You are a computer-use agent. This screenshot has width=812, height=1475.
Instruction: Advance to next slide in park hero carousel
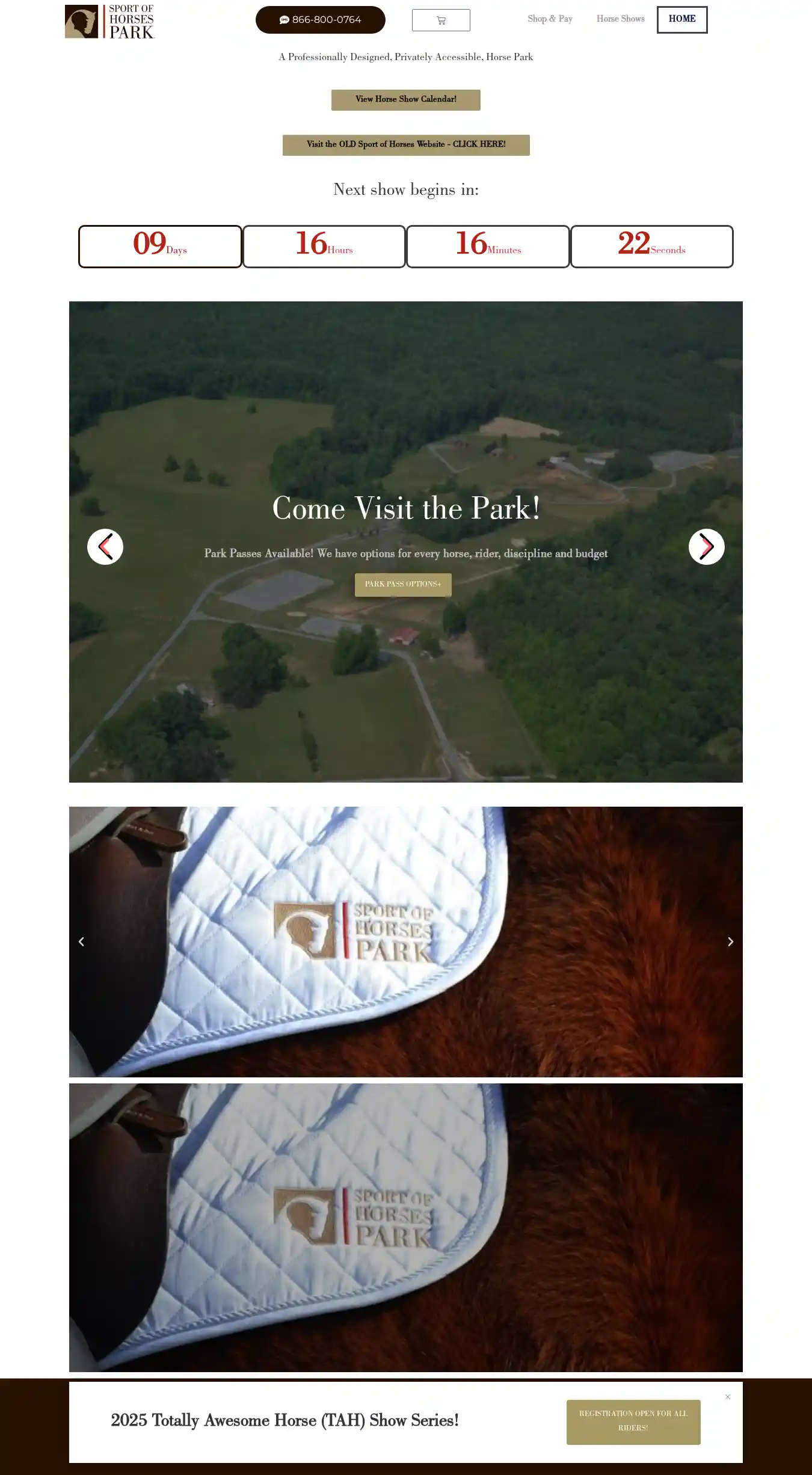click(x=706, y=547)
